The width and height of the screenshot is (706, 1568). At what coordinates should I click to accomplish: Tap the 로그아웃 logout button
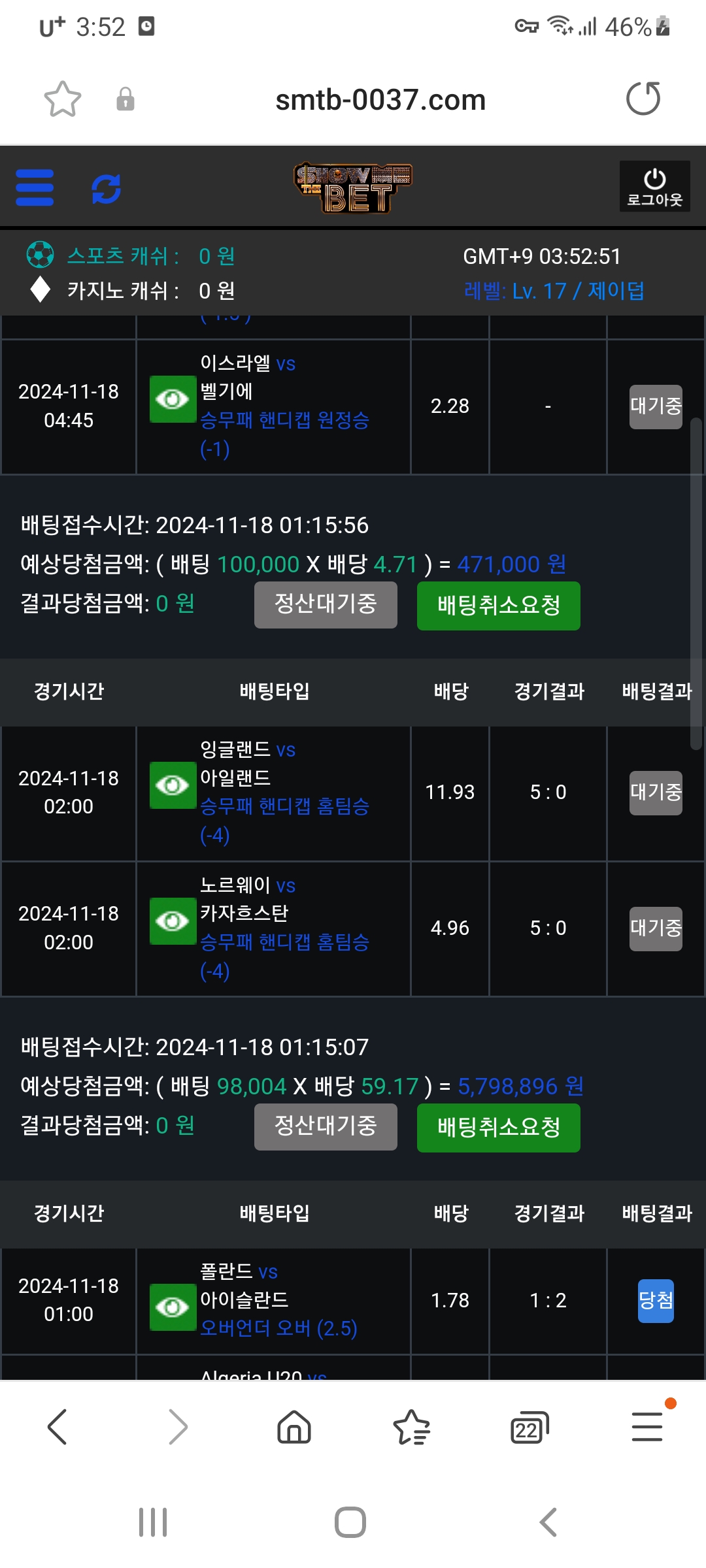click(654, 186)
